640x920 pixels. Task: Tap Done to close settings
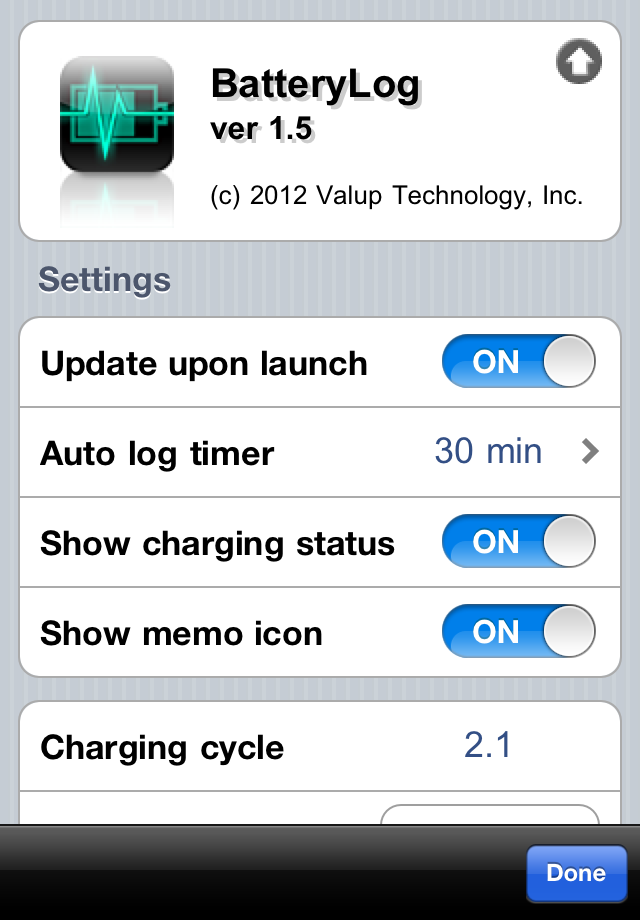(x=576, y=873)
